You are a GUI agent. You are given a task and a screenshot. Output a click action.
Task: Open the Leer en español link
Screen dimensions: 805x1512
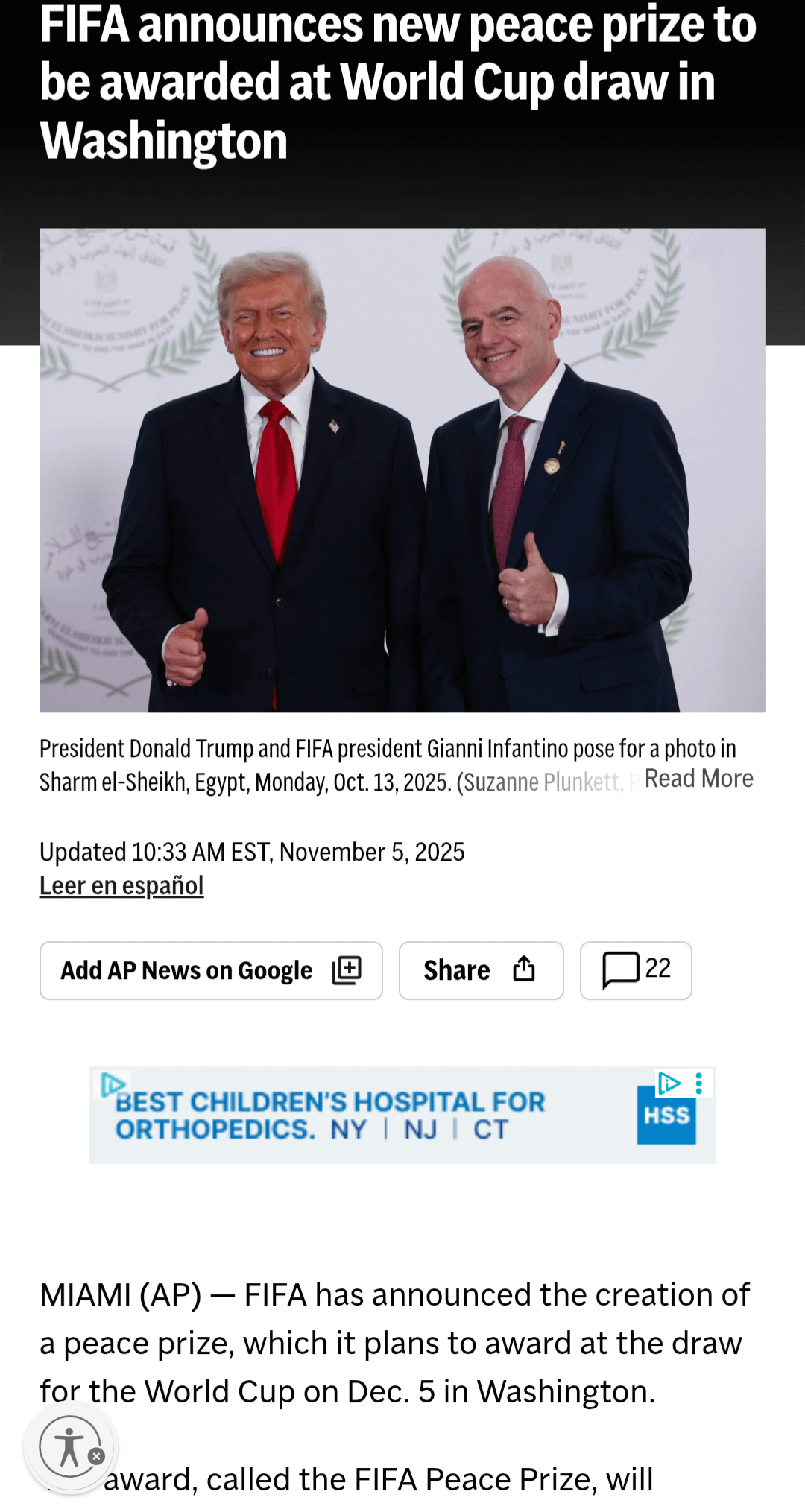pyautogui.click(x=121, y=886)
